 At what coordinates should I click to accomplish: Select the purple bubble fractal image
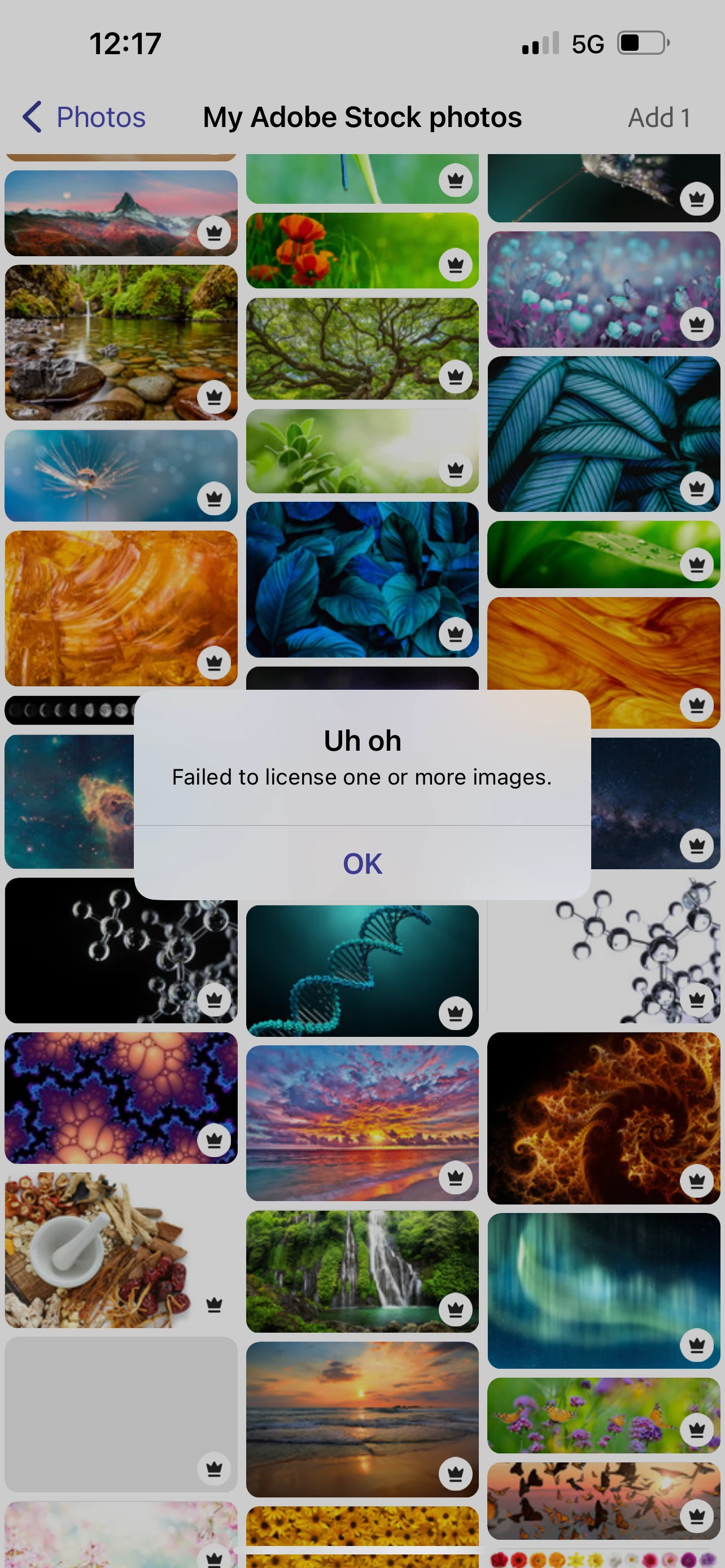(120, 1097)
